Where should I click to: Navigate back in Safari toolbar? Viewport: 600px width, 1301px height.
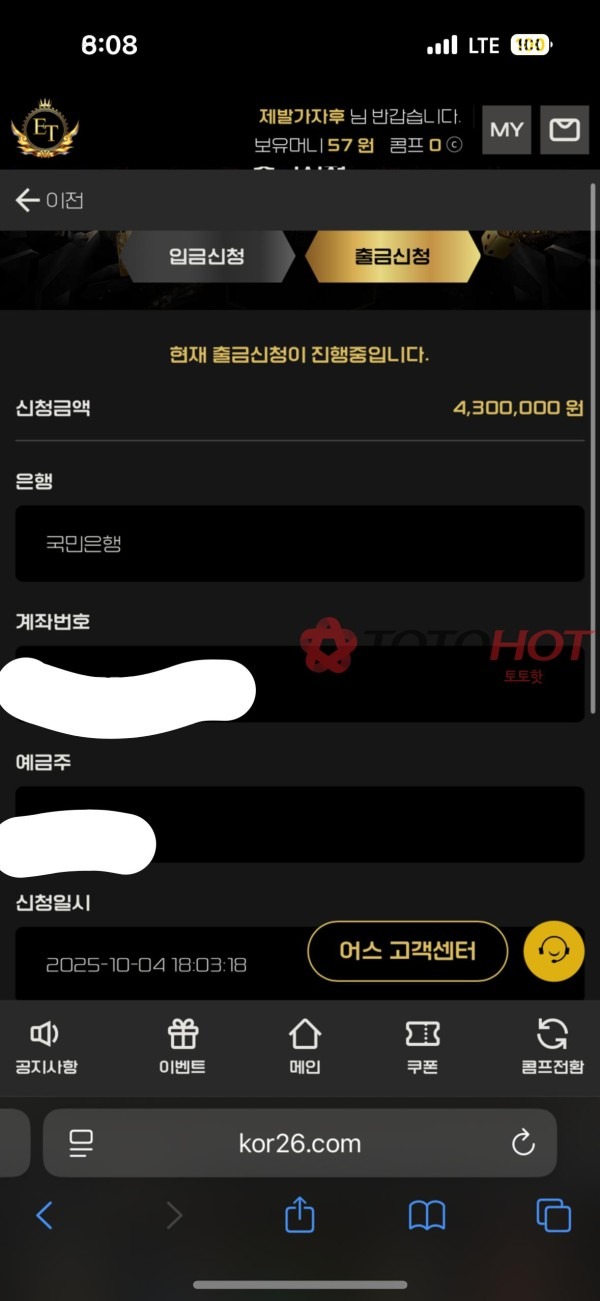click(44, 1215)
